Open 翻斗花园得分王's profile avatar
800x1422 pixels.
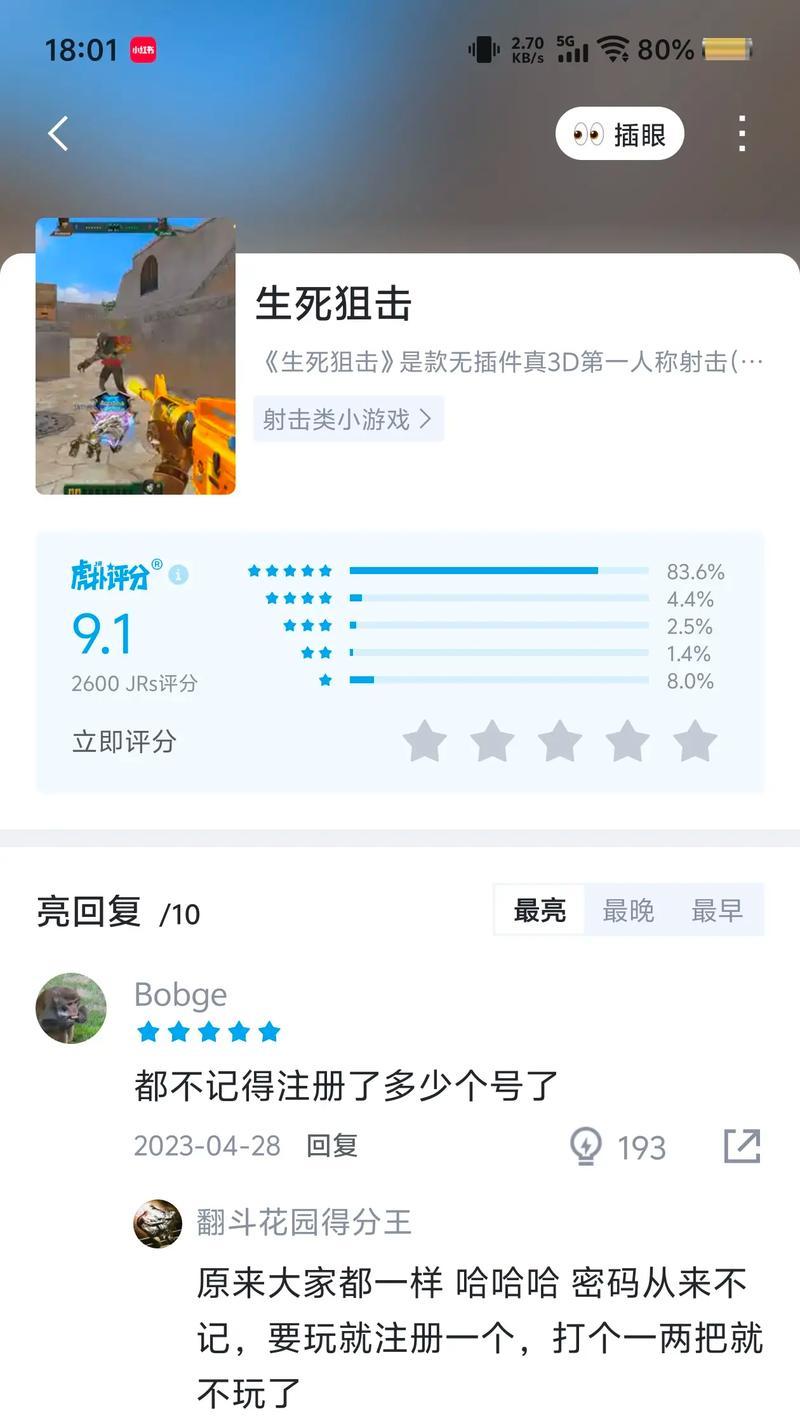pos(158,1223)
